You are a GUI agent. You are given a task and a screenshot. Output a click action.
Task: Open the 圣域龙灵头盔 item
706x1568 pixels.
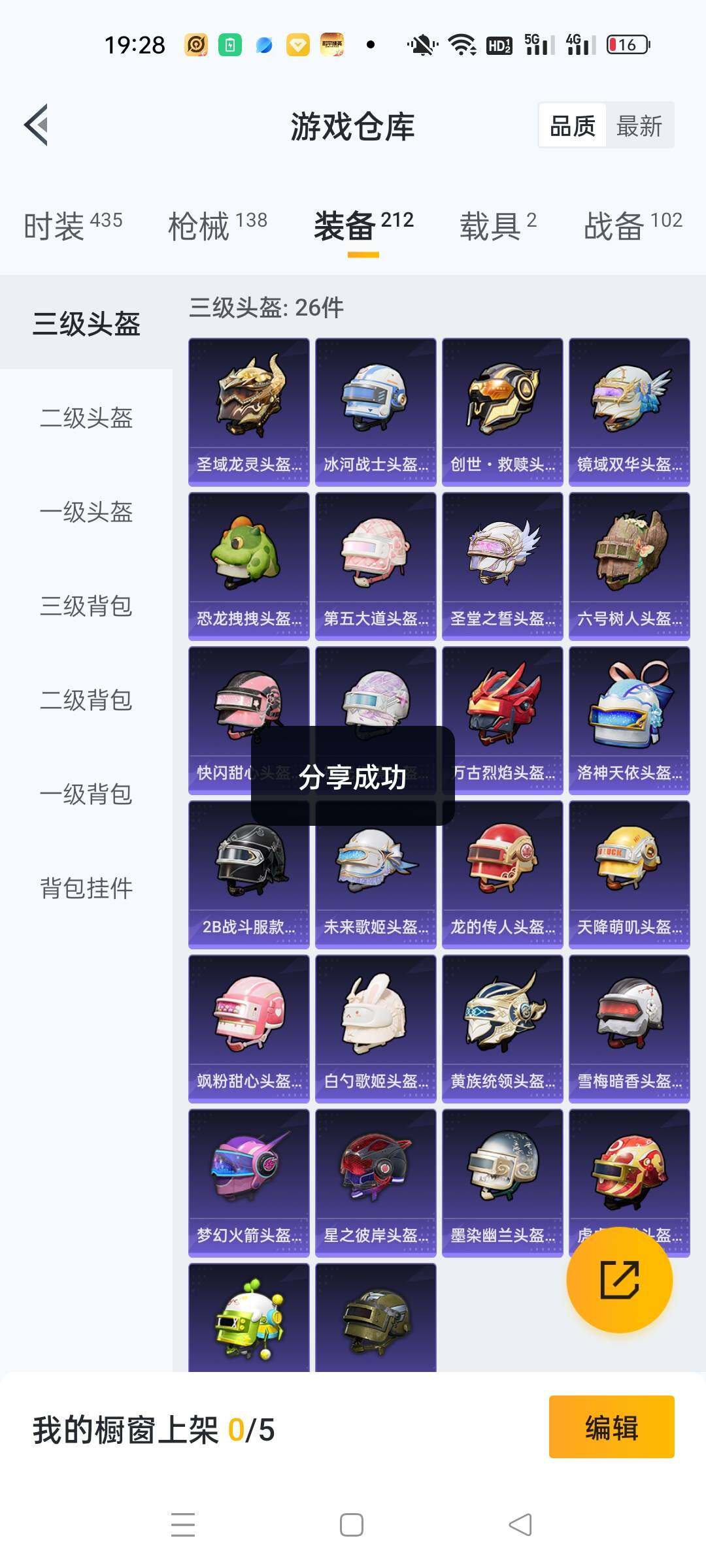point(248,412)
